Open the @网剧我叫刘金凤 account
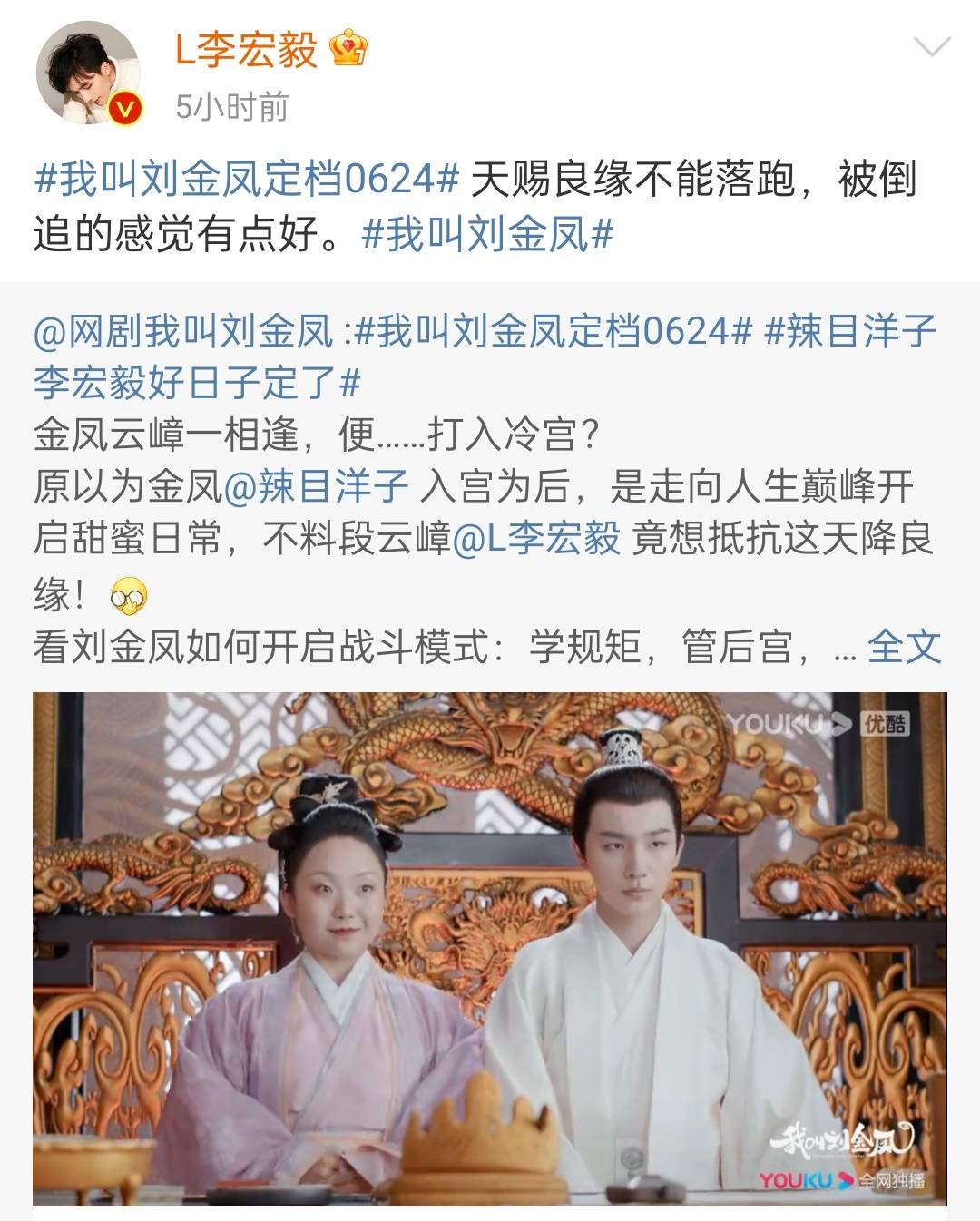Viewport: 980px width, 1221px height. click(x=183, y=332)
